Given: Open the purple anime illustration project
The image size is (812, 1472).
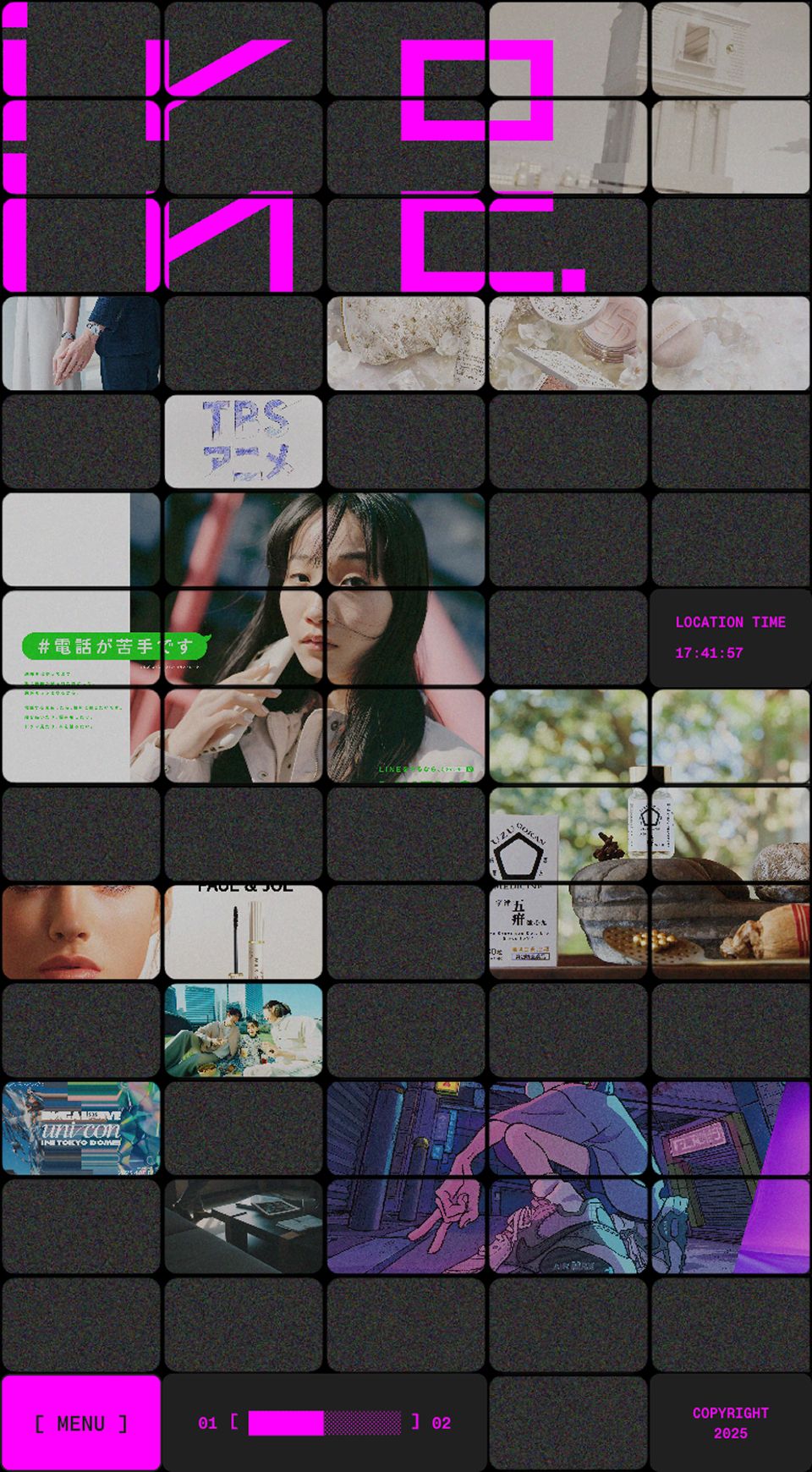Looking at the screenshot, I should tap(568, 1177).
